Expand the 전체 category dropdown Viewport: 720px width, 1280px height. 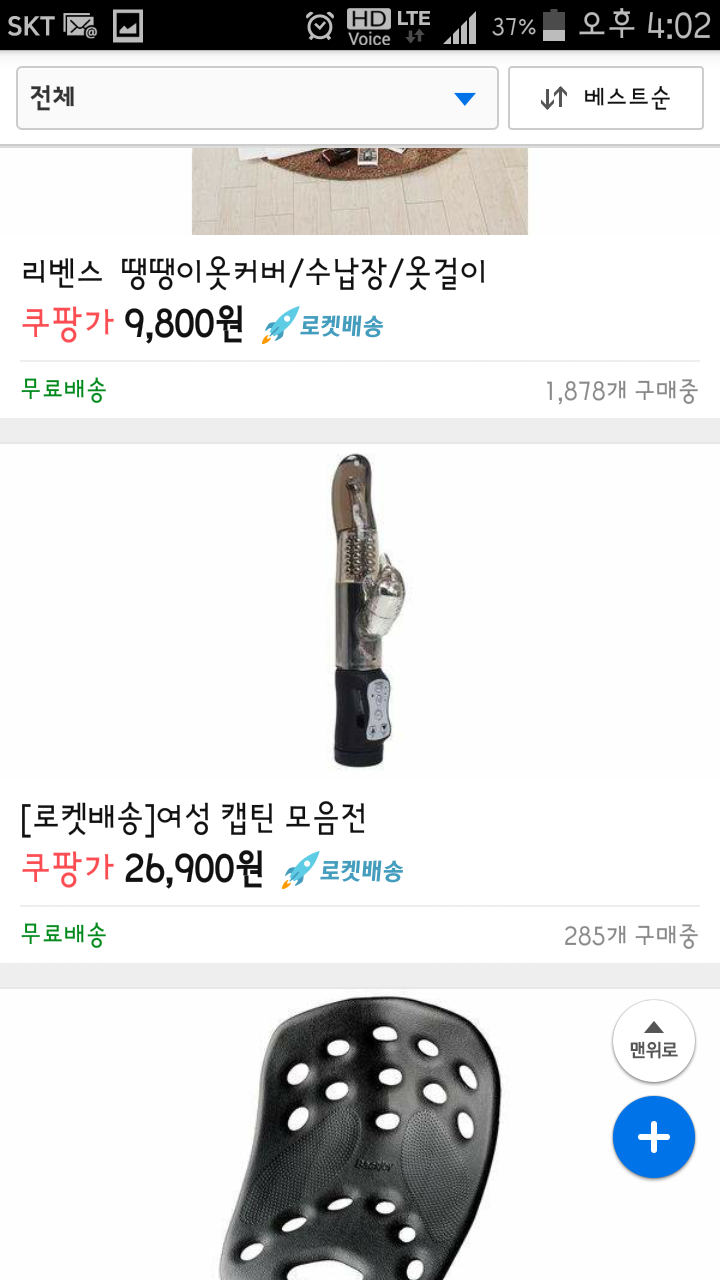click(x=257, y=98)
